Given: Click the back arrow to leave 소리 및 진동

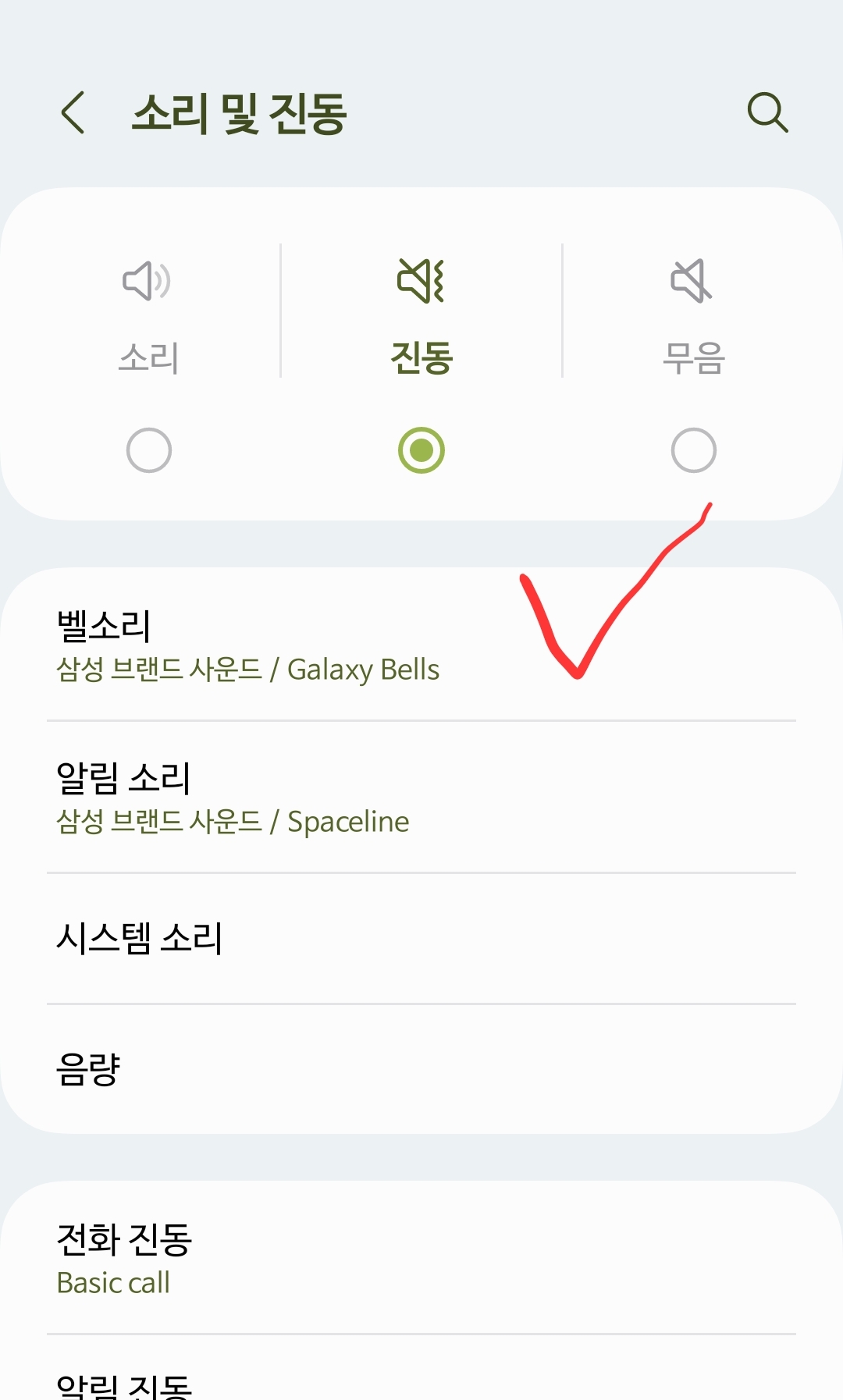Looking at the screenshot, I should (73, 113).
